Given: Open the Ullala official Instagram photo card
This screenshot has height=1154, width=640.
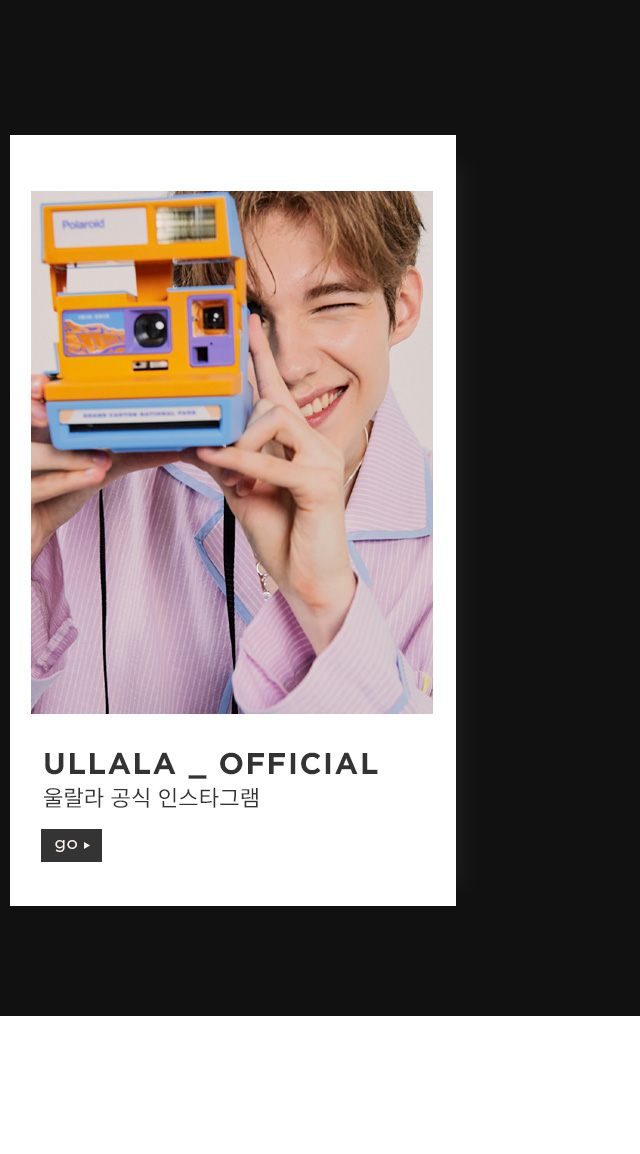Looking at the screenshot, I should 232,452.
